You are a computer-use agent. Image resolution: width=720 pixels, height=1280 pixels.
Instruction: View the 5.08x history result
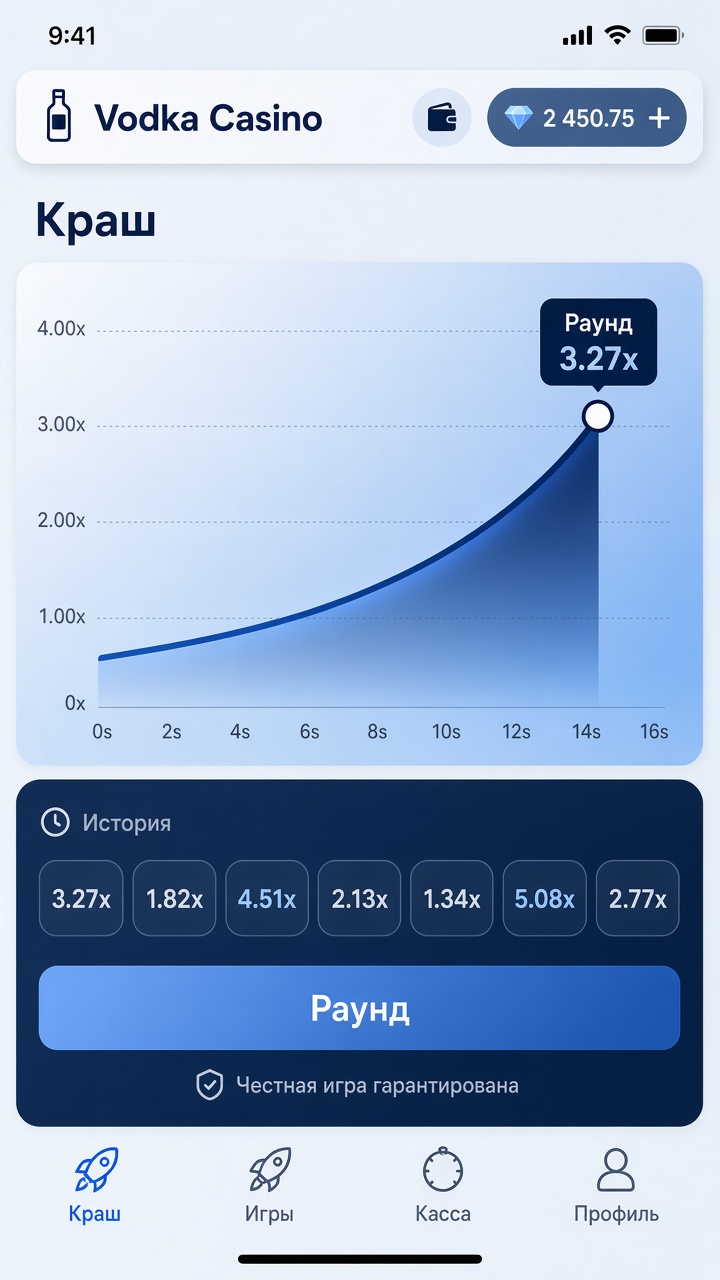(544, 898)
